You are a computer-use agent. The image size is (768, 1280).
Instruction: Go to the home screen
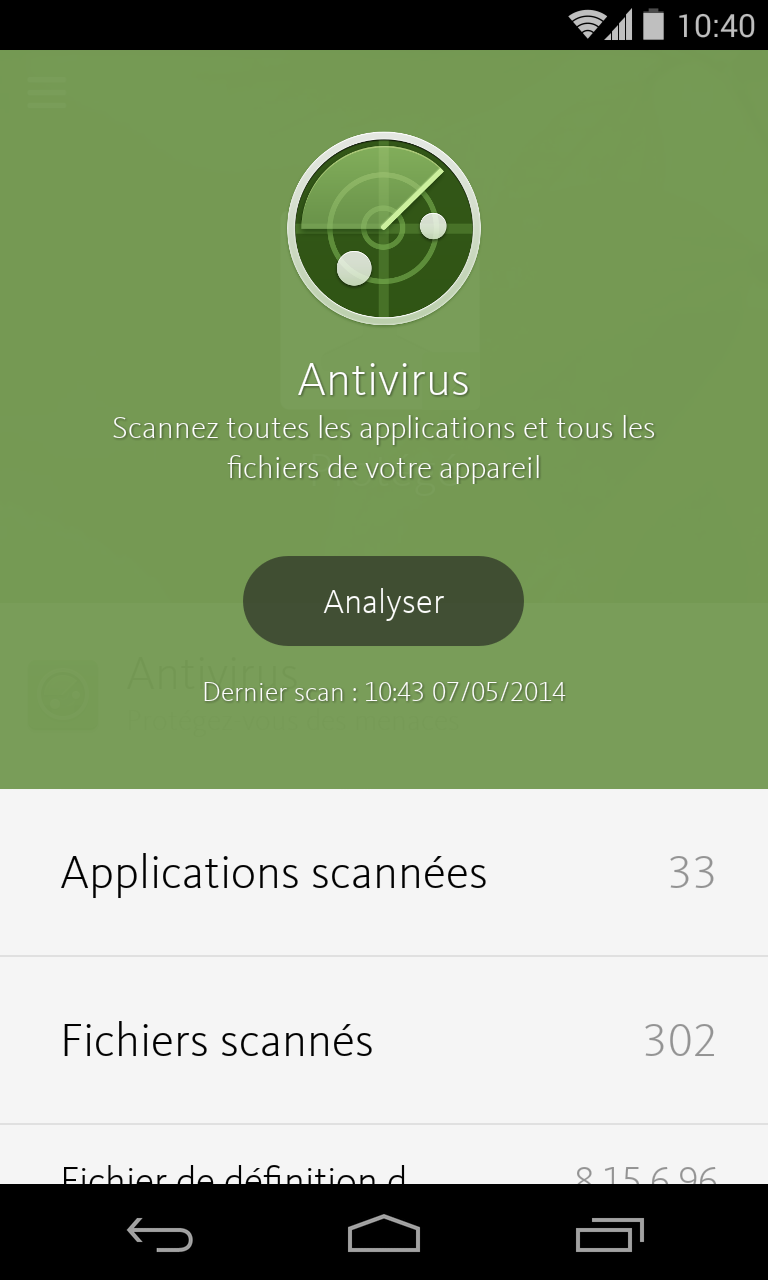pyautogui.click(x=383, y=1235)
